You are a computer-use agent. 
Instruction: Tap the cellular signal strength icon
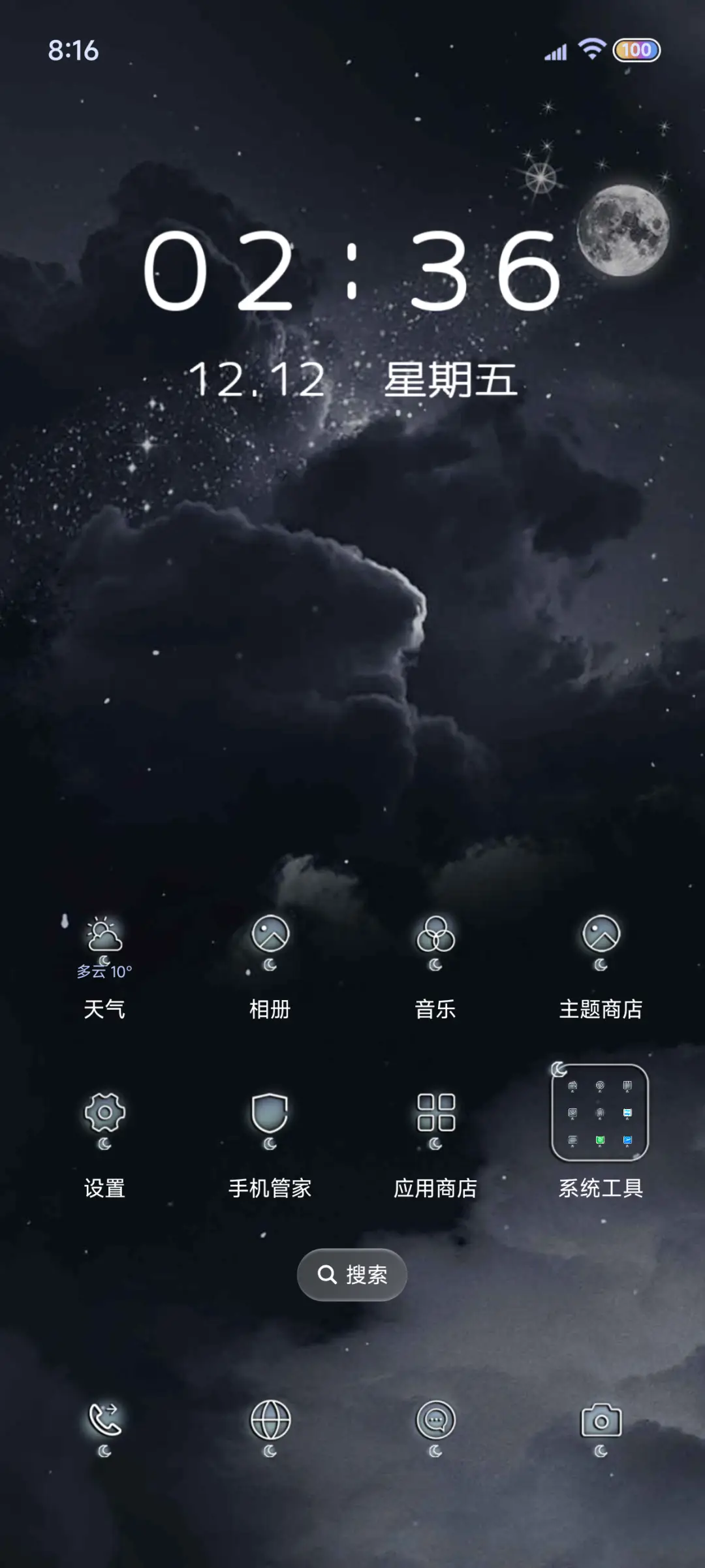(554, 52)
